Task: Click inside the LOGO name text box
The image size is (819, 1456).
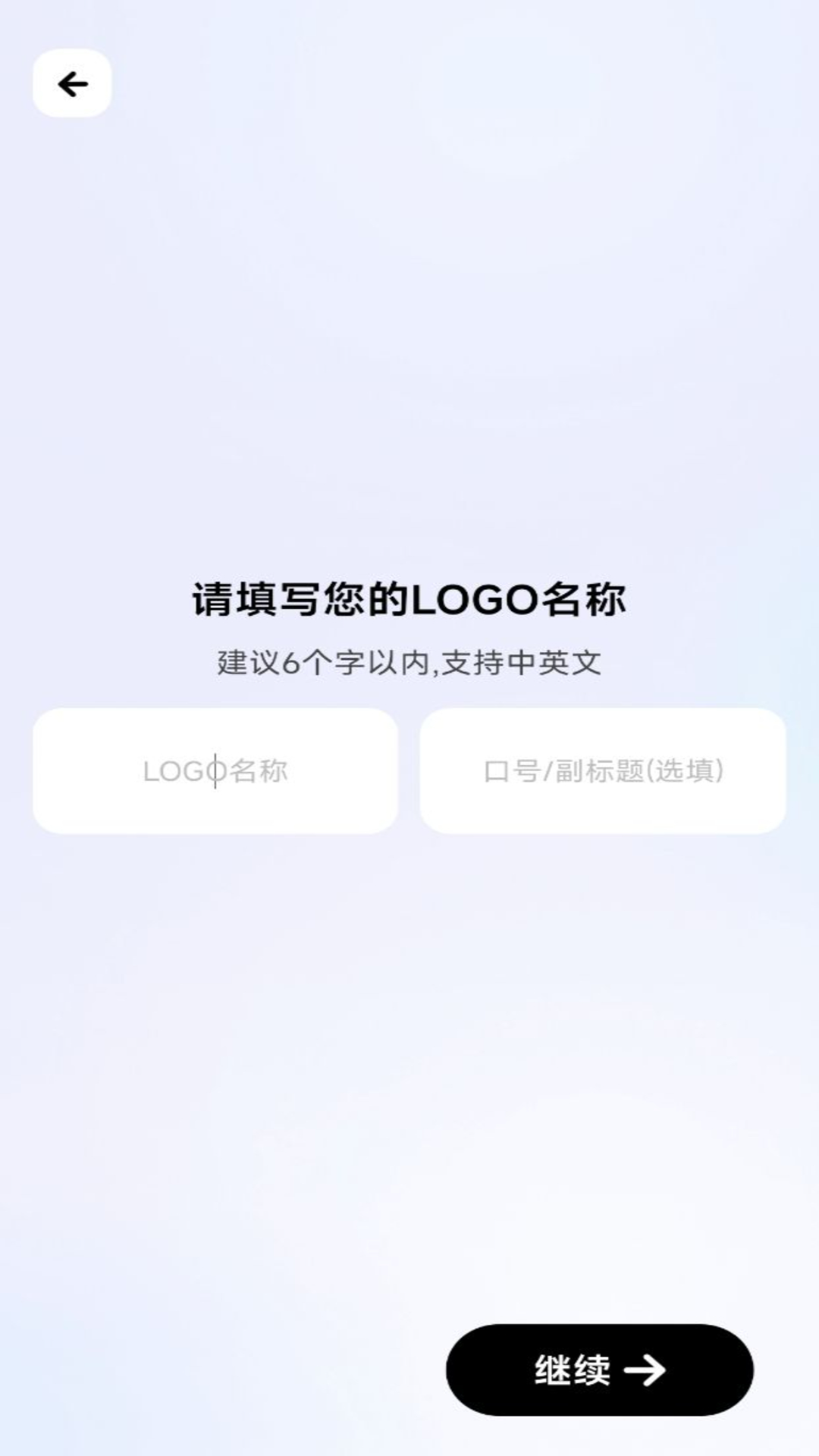Action: pyautogui.click(x=218, y=770)
